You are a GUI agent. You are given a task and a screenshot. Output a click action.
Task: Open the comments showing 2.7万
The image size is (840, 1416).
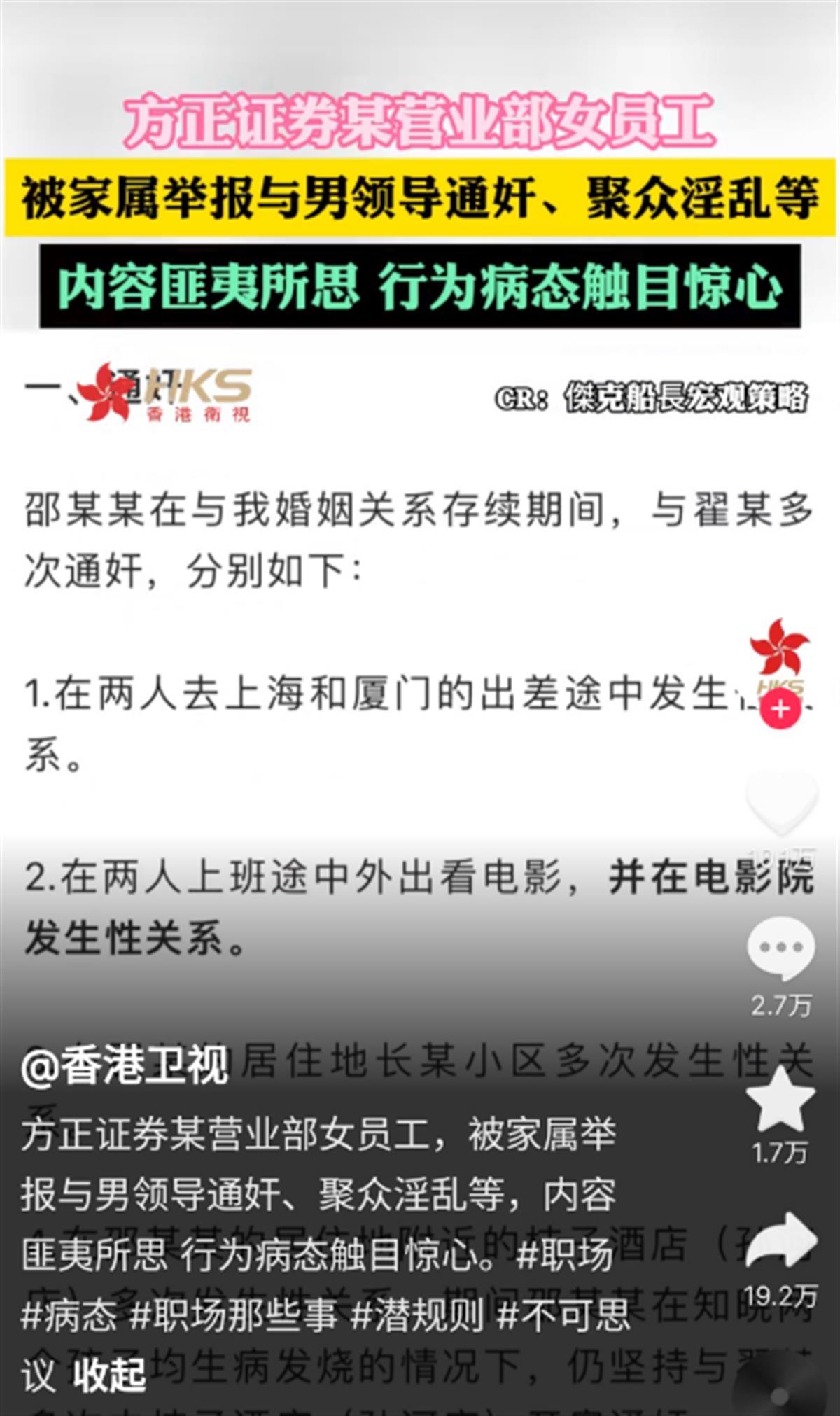[x=780, y=950]
